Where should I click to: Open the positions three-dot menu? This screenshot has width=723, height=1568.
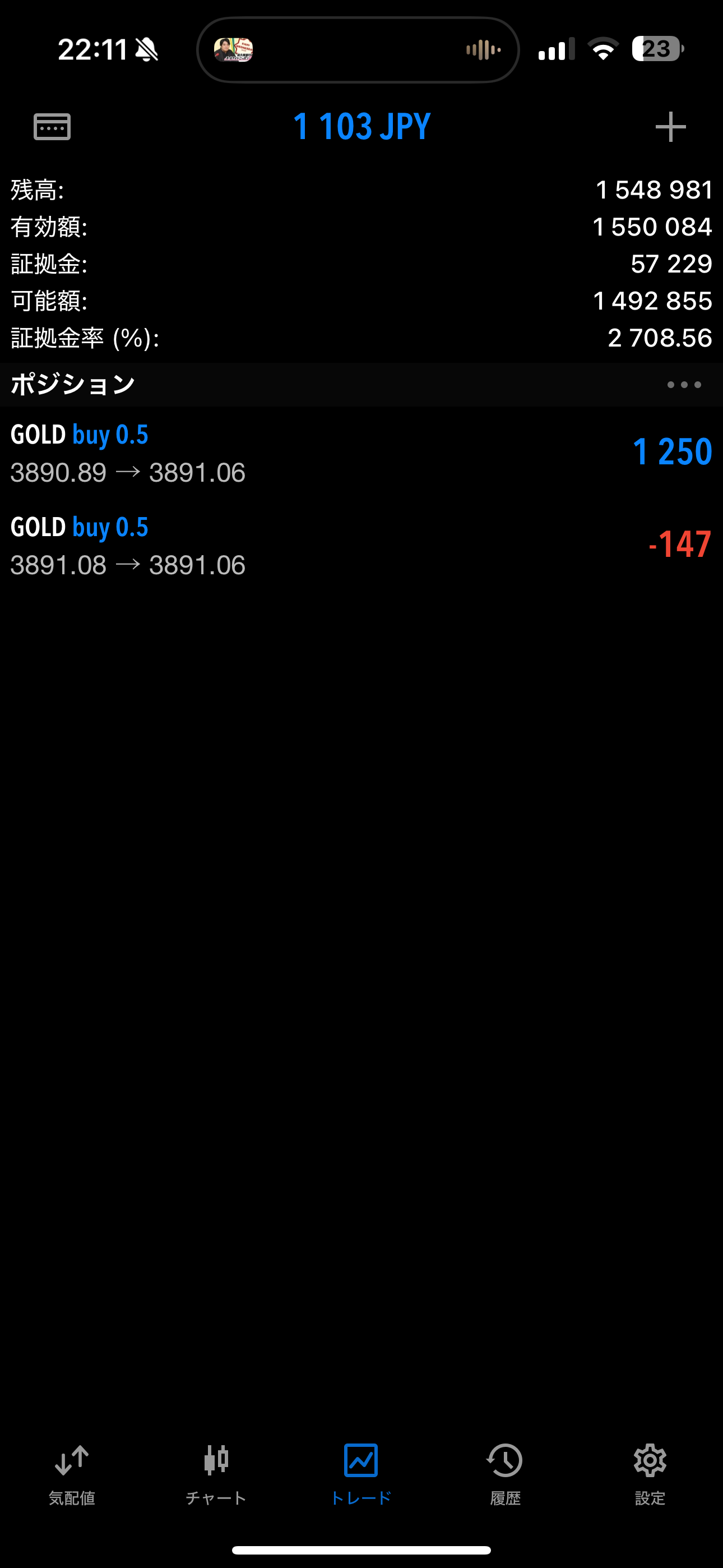(x=683, y=385)
